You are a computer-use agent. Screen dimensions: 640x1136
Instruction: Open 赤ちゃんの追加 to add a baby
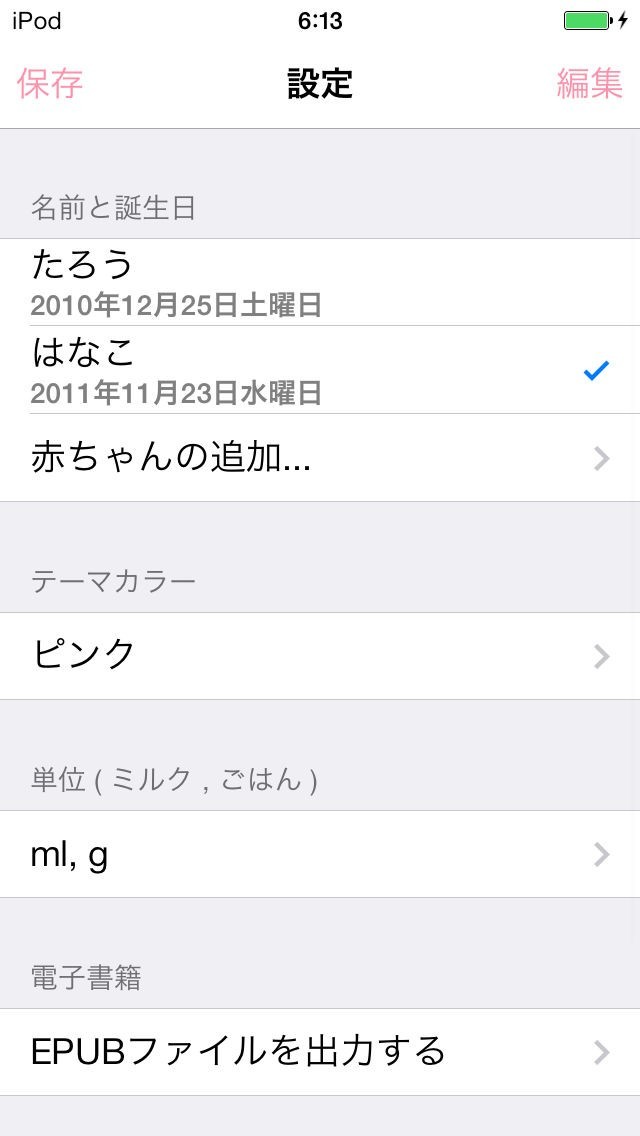point(320,458)
